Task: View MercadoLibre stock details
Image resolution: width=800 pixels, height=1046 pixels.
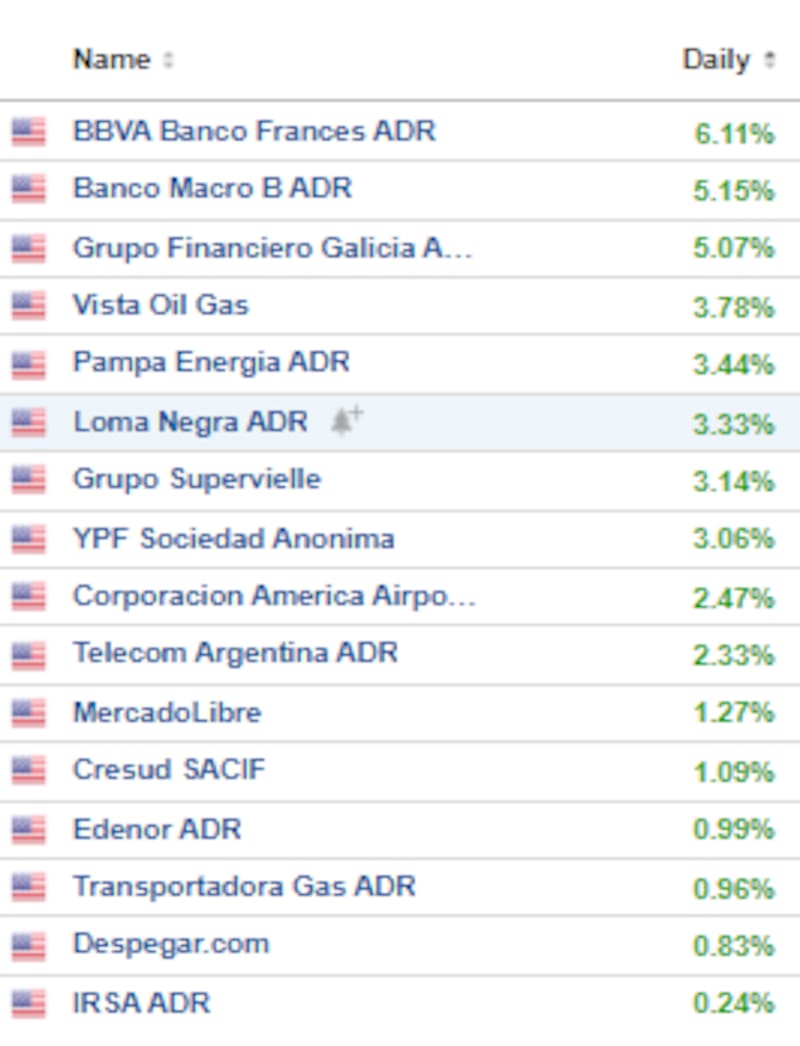Action: click(167, 712)
